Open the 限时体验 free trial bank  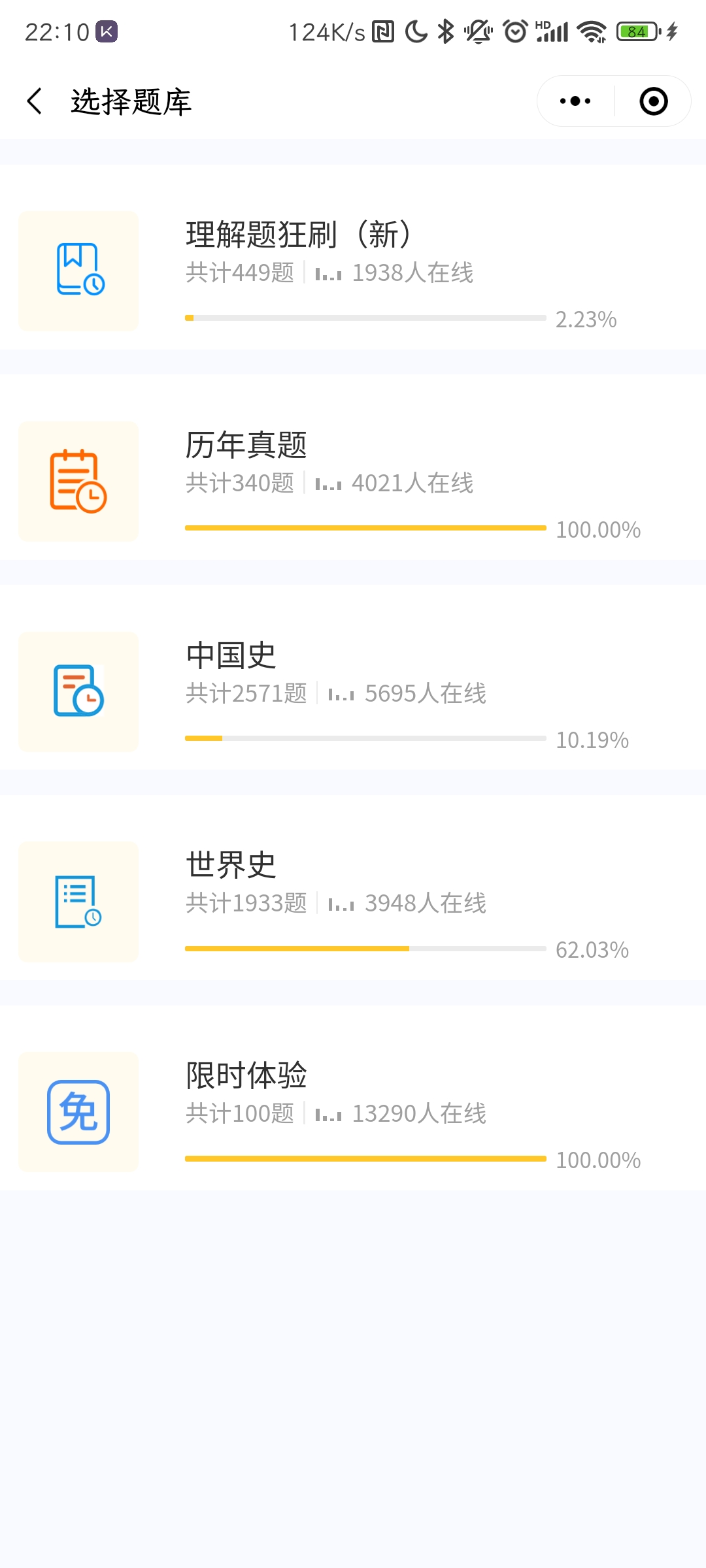353,1112
